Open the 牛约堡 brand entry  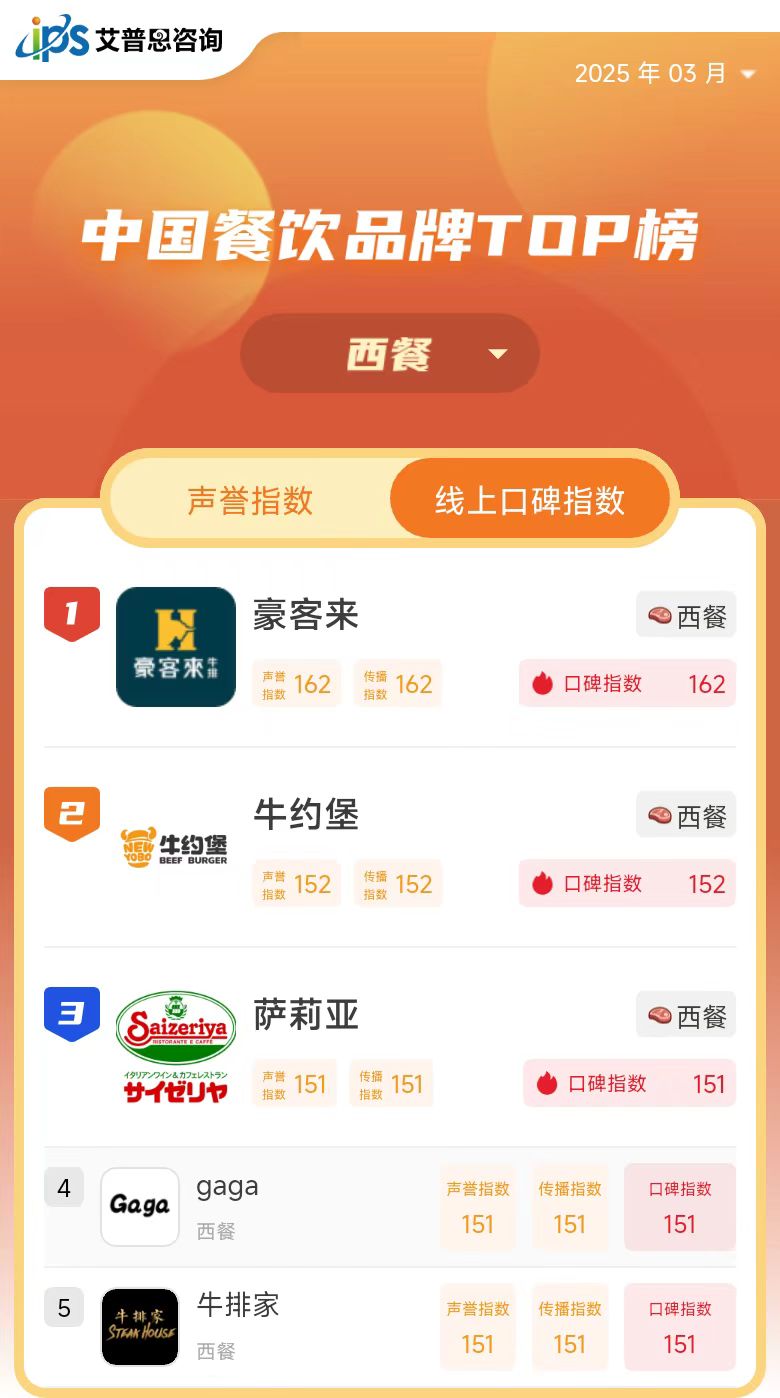(306, 815)
